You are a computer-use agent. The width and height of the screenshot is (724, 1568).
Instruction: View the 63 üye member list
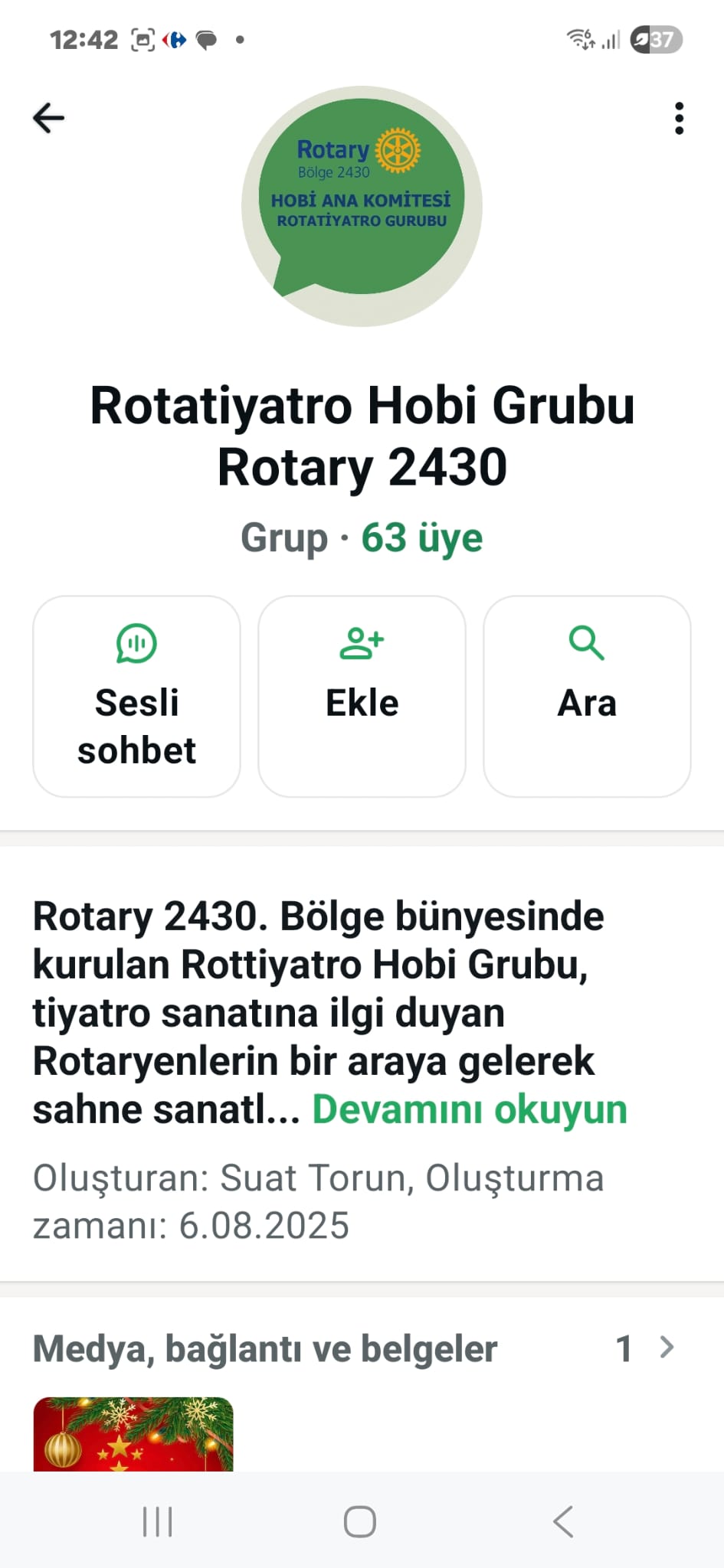[x=422, y=538]
